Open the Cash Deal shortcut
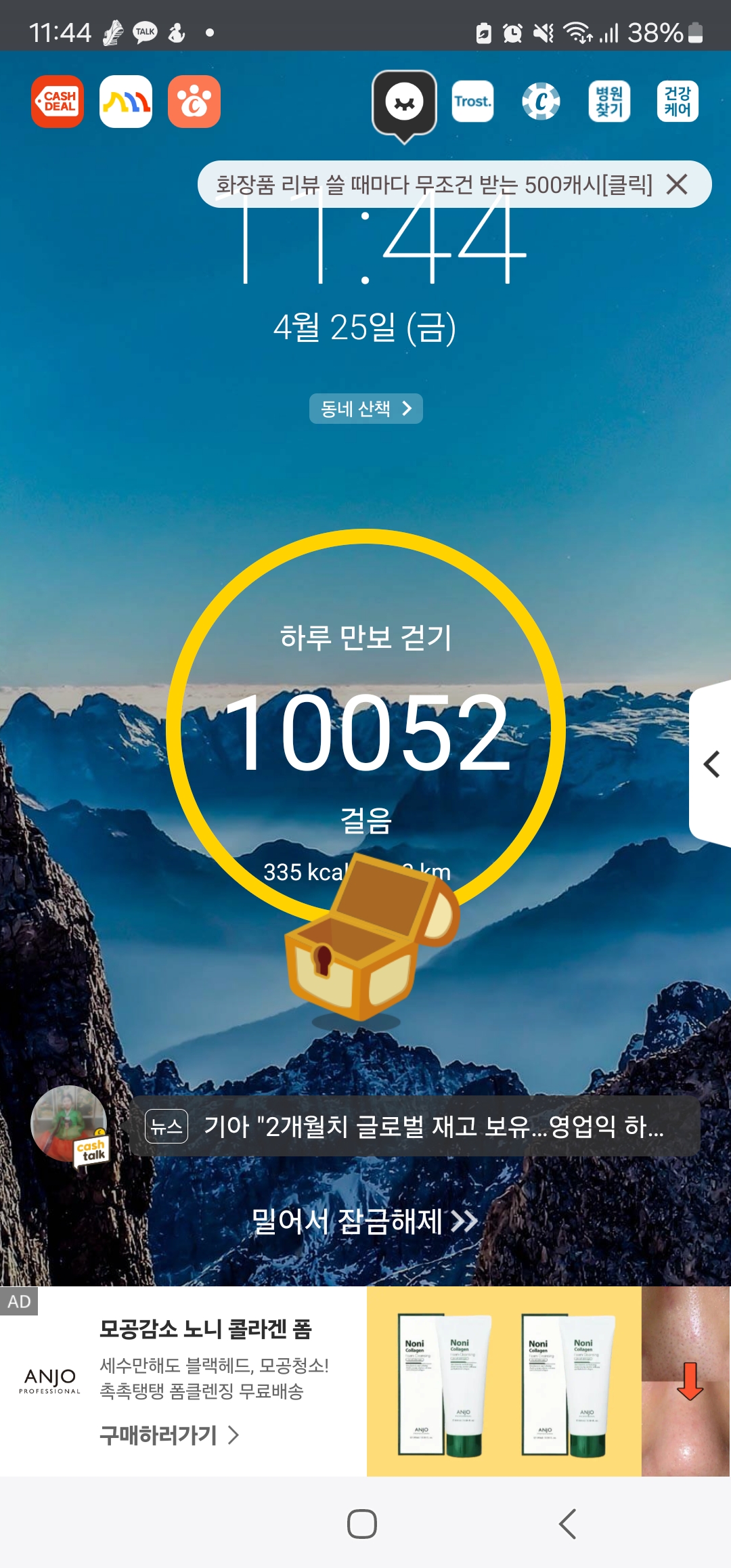Viewport: 731px width, 1568px height. (x=58, y=102)
